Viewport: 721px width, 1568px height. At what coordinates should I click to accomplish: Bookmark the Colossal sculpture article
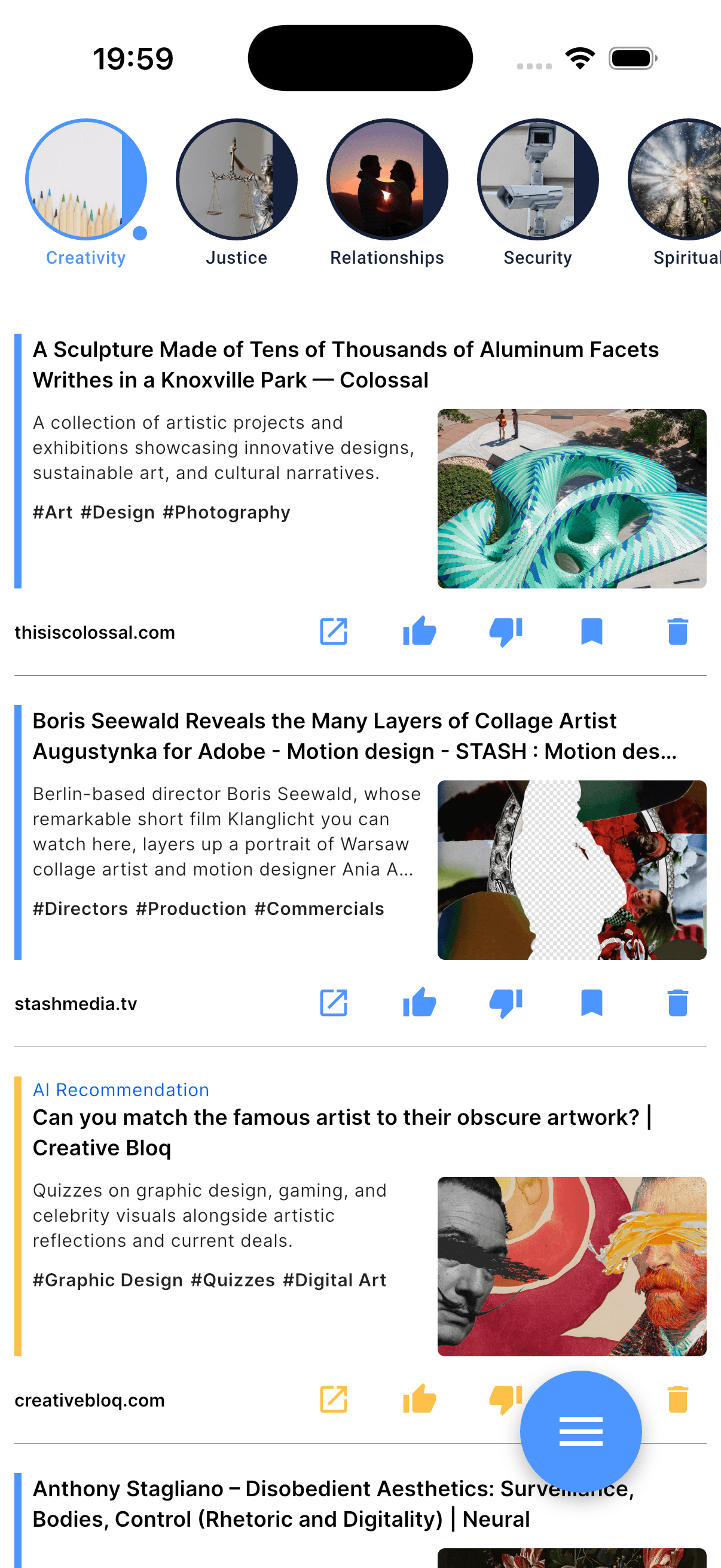(x=591, y=632)
